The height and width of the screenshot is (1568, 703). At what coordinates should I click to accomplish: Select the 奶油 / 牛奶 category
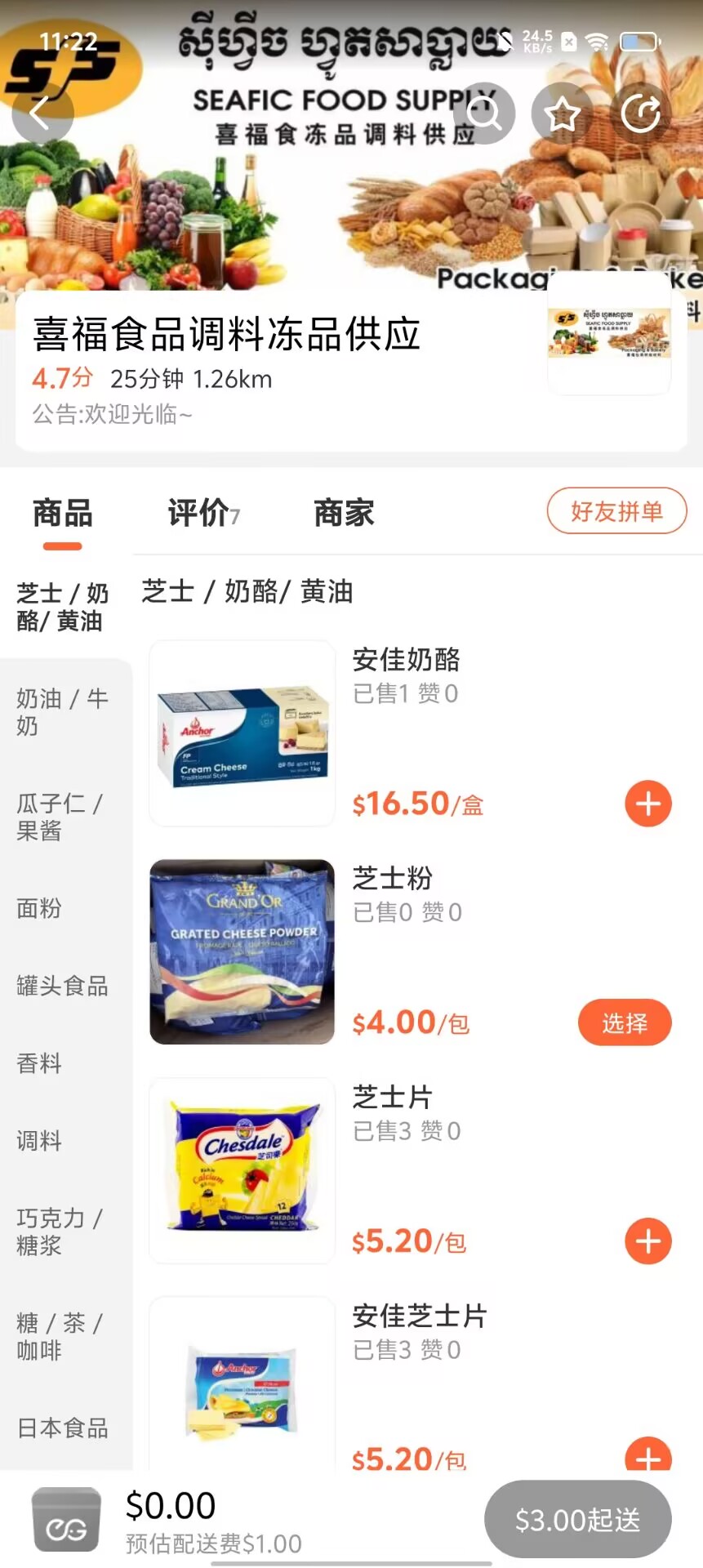[x=62, y=712]
